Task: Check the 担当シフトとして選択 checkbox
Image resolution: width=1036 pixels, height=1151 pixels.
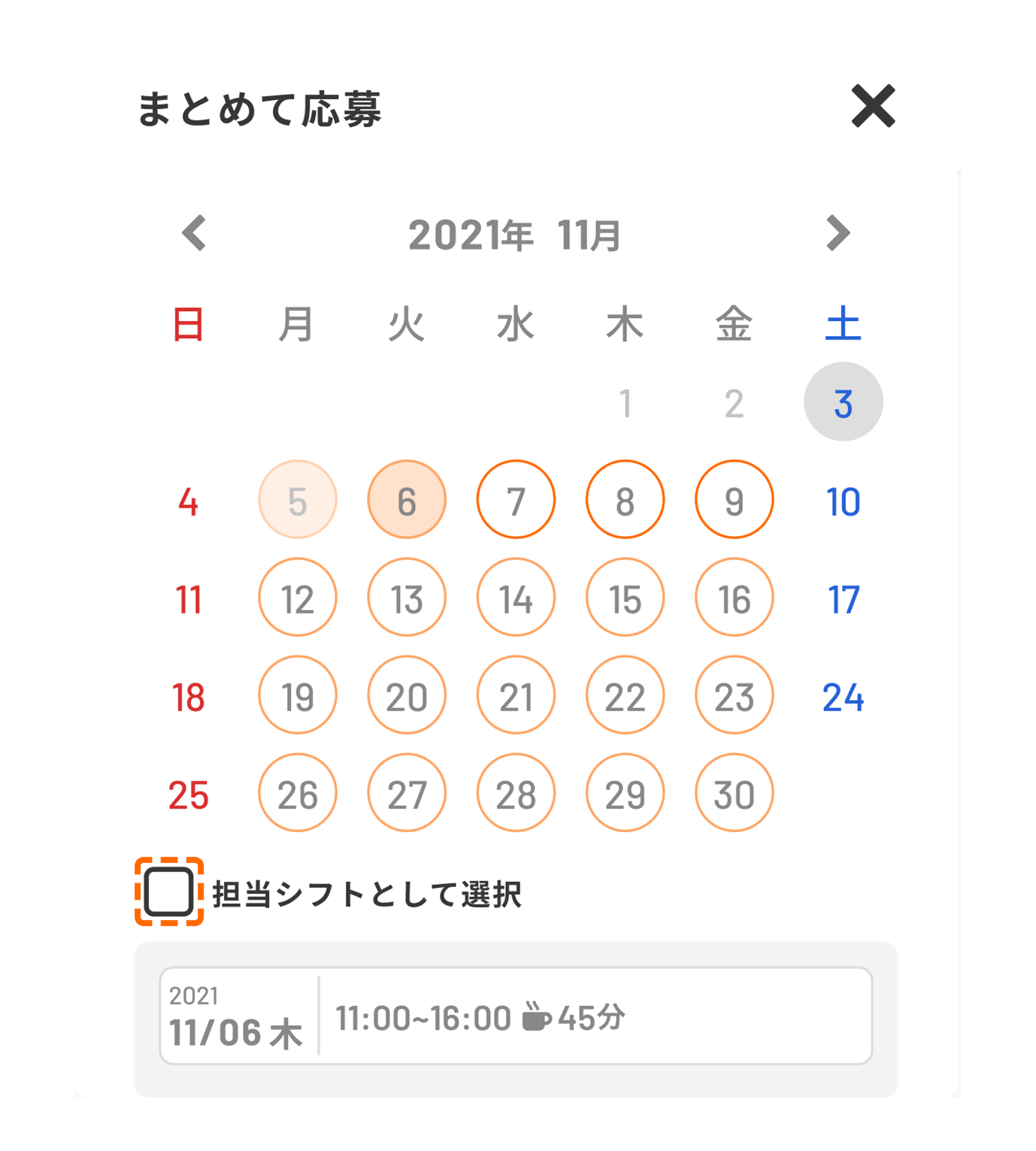Action: (x=169, y=892)
